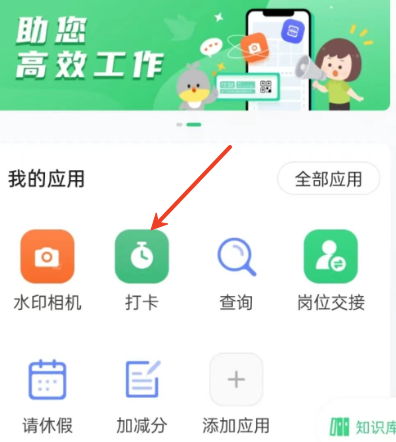The height and width of the screenshot is (442, 396).
Task: Open the 知识库 floating shortcut
Action: 362,427
